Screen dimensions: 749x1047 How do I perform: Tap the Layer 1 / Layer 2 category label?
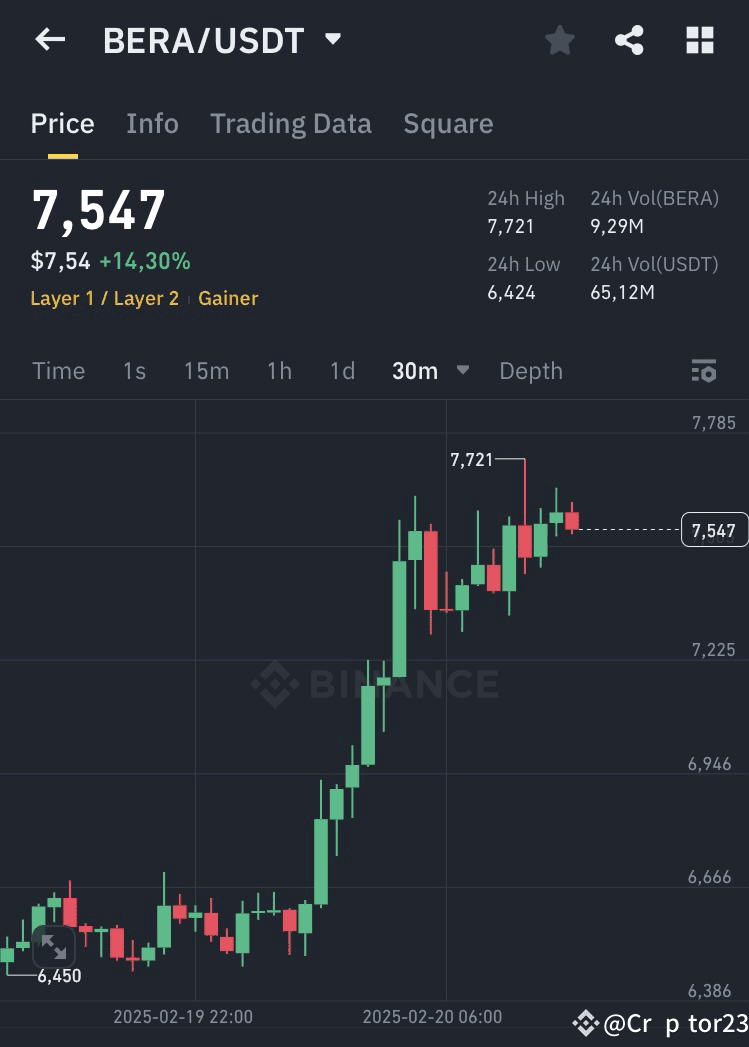[x=104, y=298]
